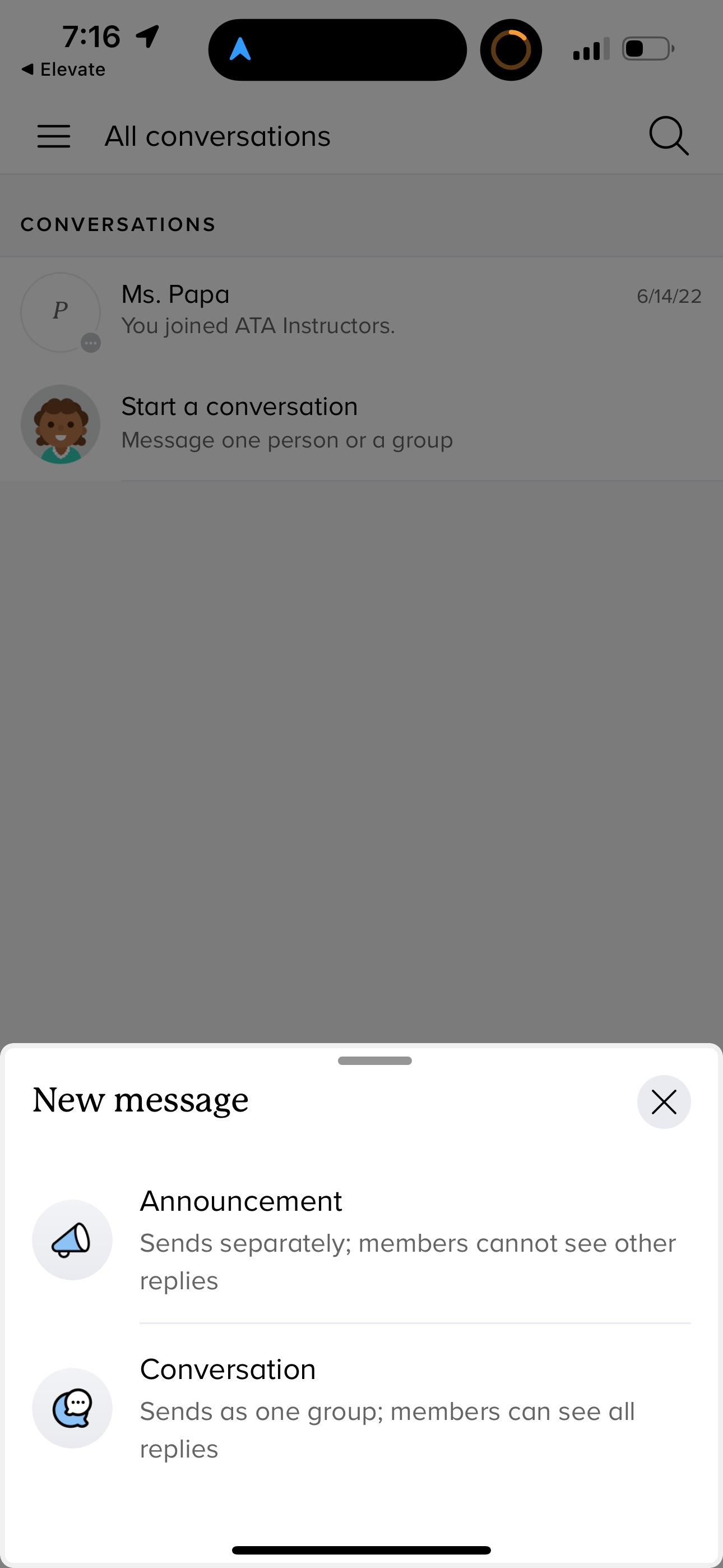Select the Announcement megaphone icon
The width and height of the screenshot is (723, 1568).
coord(72,1240)
